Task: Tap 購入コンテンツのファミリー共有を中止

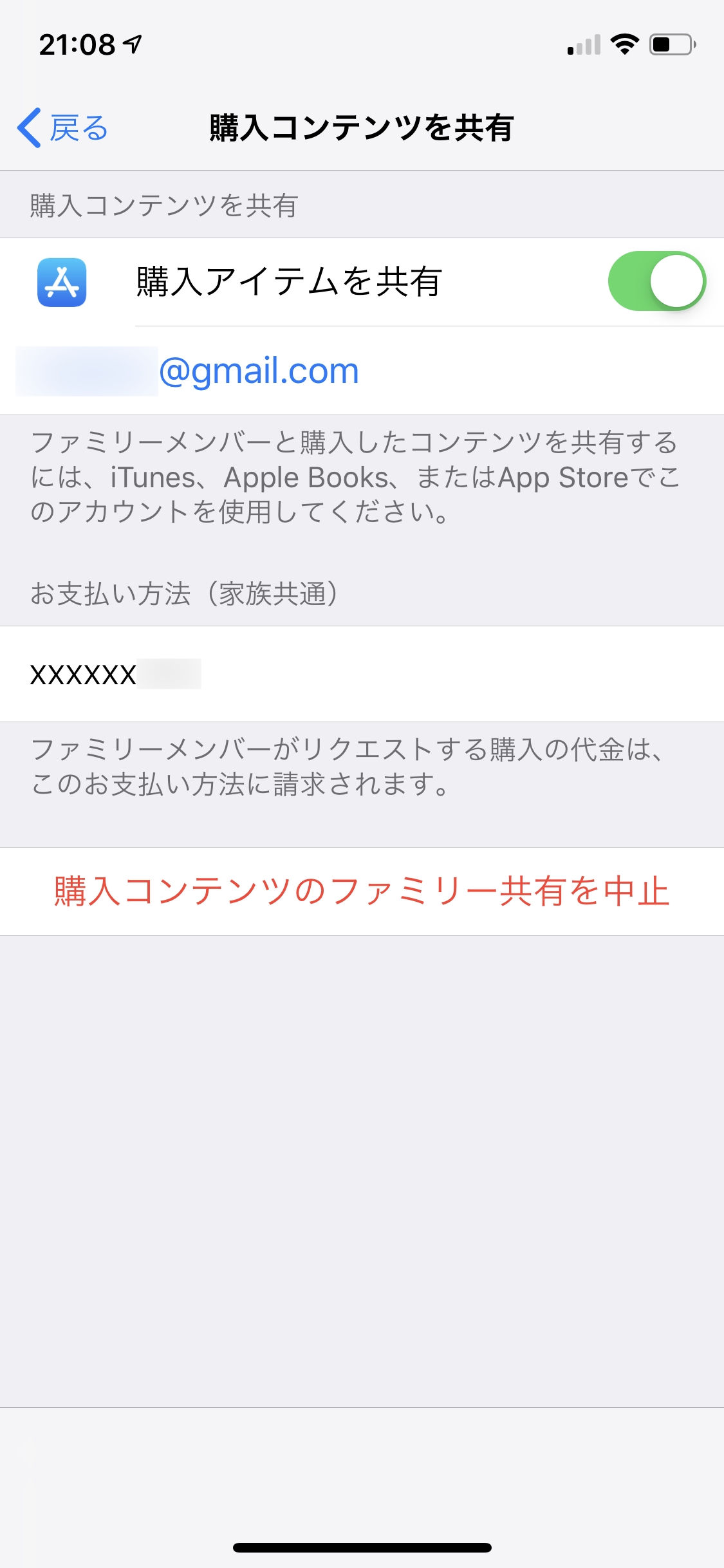Action: [x=362, y=891]
